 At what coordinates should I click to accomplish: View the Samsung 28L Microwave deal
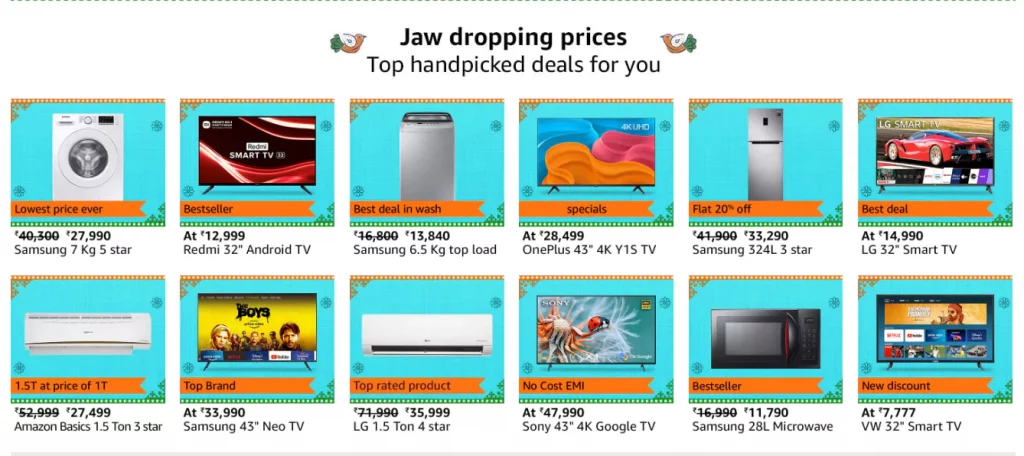click(x=766, y=335)
